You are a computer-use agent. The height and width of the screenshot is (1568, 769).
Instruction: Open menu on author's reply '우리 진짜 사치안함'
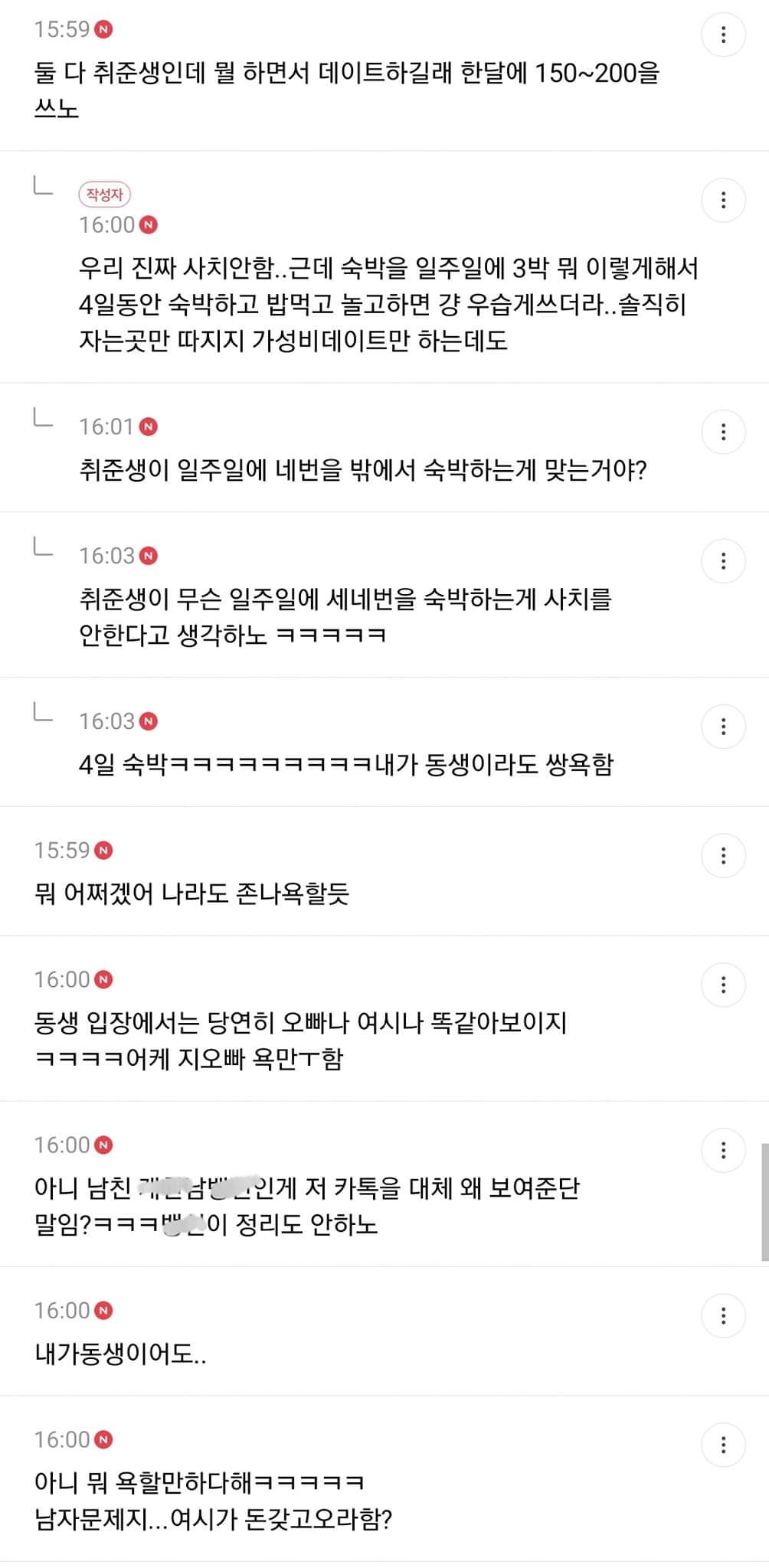pyautogui.click(x=723, y=201)
